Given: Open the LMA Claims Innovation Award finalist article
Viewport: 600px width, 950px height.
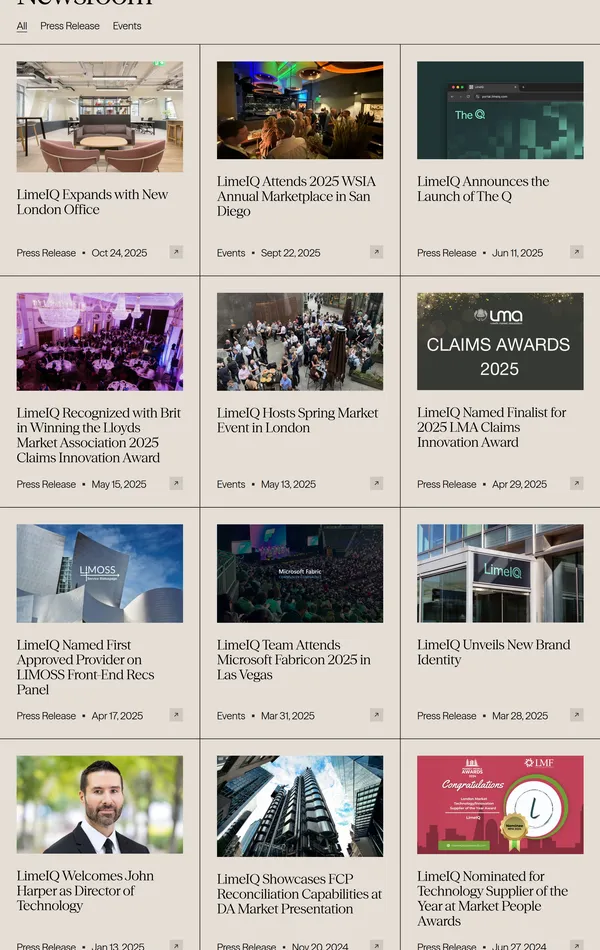Looking at the screenshot, I should (492, 427).
